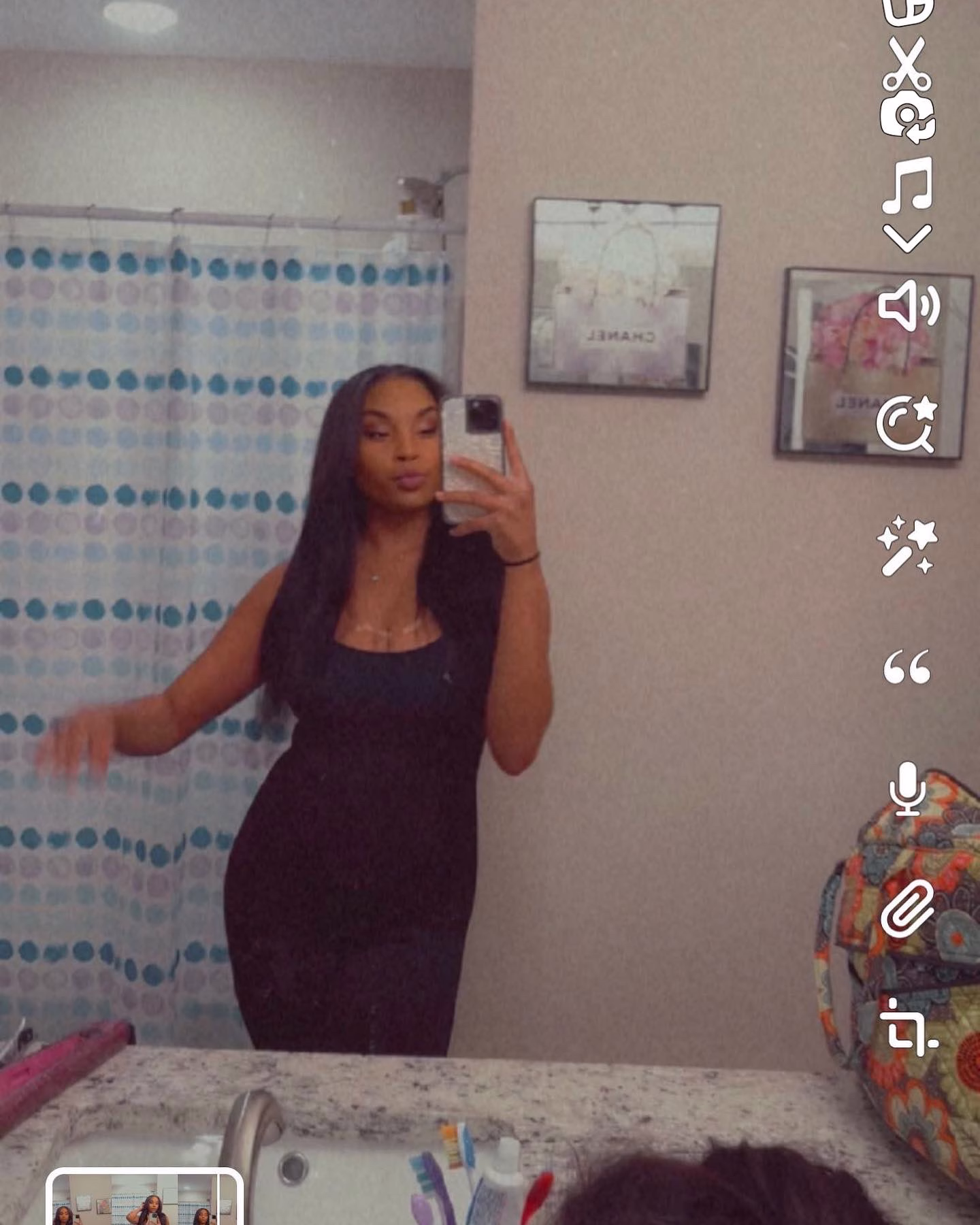The height and width of the screenshot is (1225, 980).
Task: Attach a link with the paperclip
Action: pyautogui.click(x=907, y=909)
